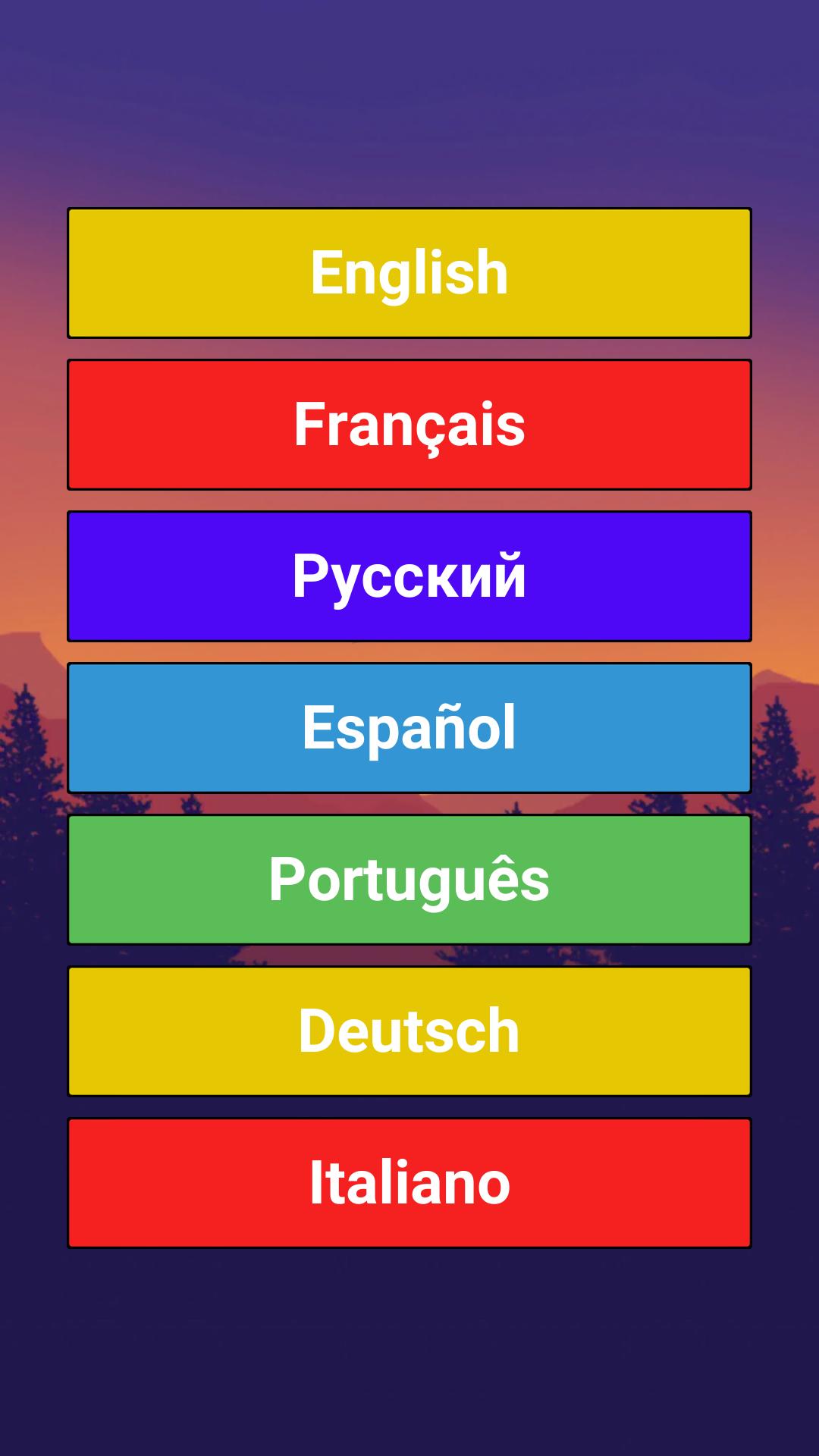Switch language to Español
819x1456 pixels.
point(409,728)
